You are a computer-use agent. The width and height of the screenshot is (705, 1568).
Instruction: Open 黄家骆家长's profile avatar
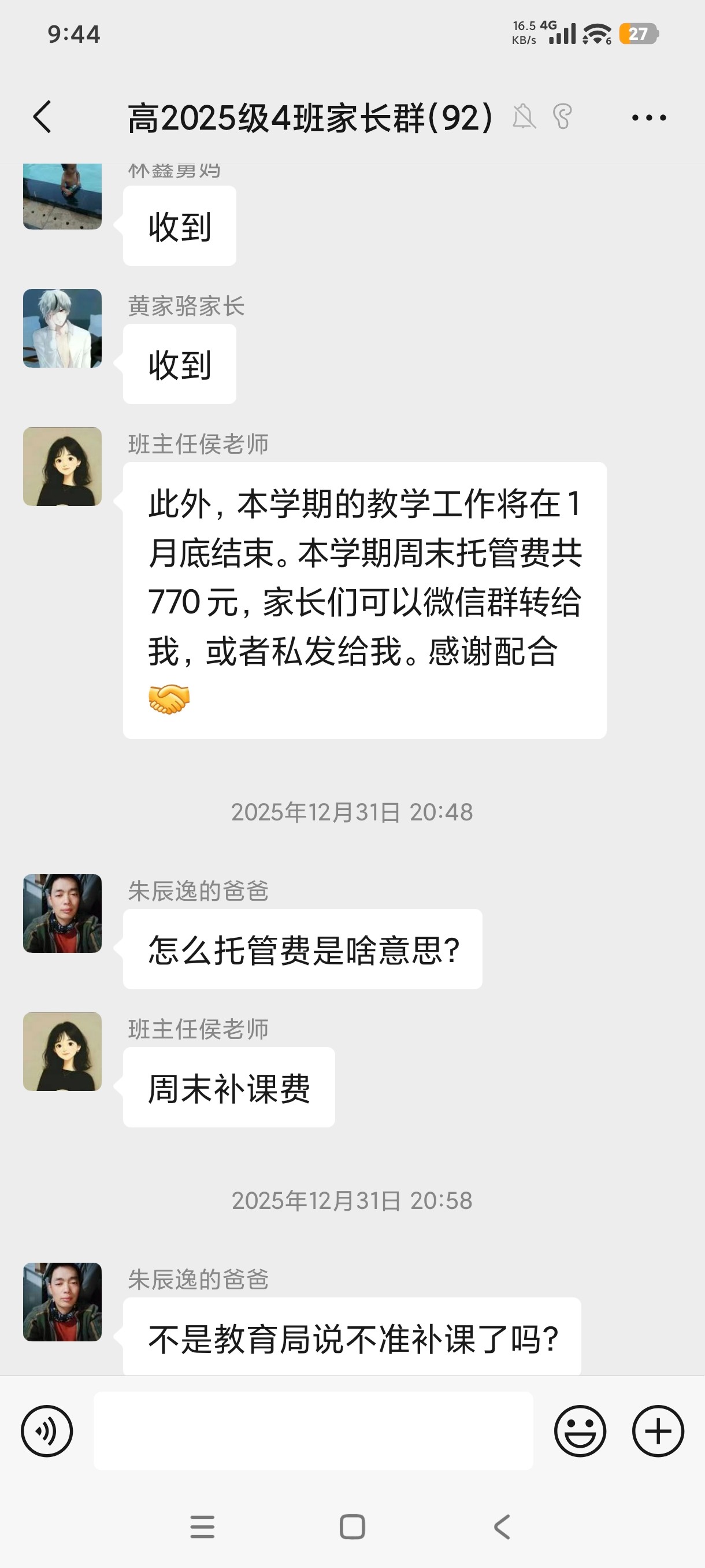(x=62, y=329)
